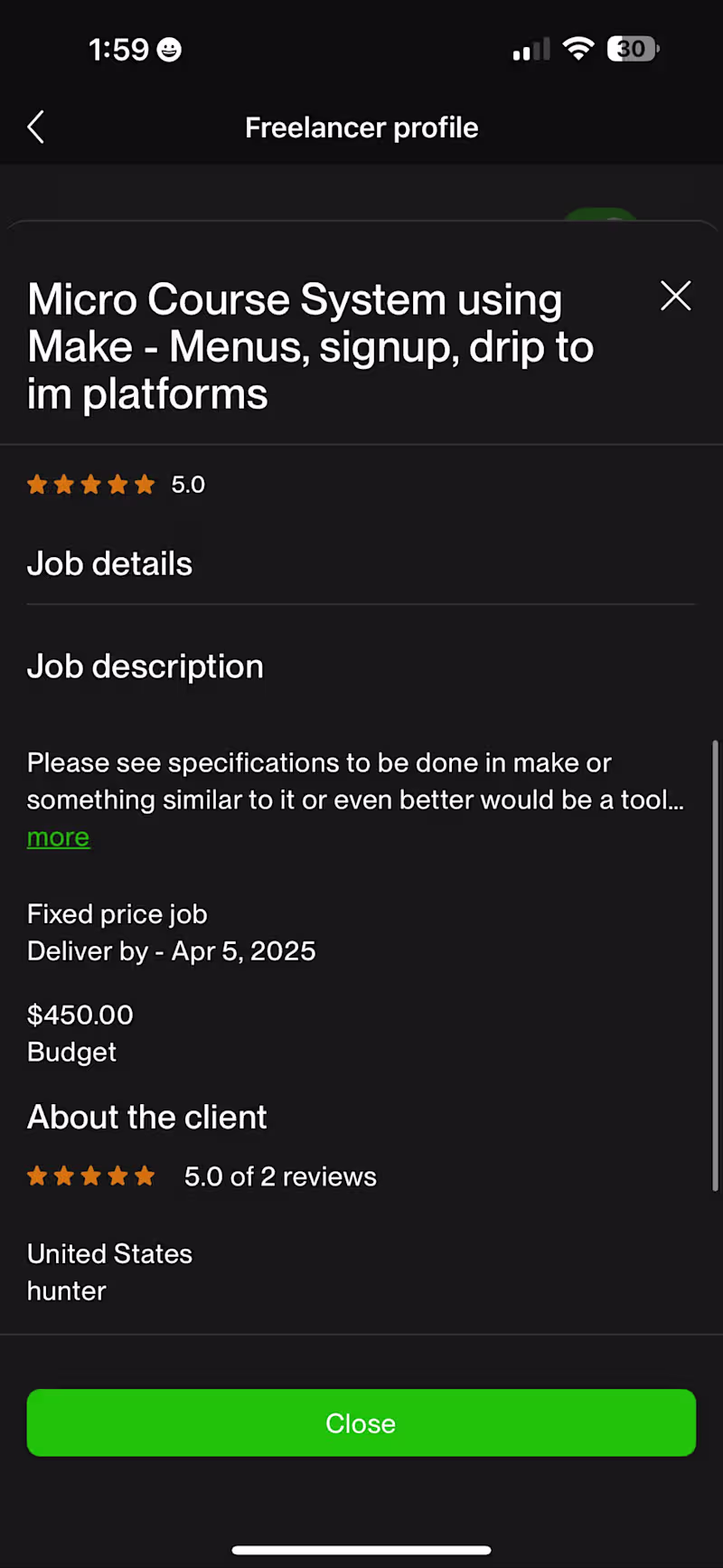Screen dimensions: 723x1568
Task: Tap the first star of the 5.0 job rating
Action: click(37, 485)
